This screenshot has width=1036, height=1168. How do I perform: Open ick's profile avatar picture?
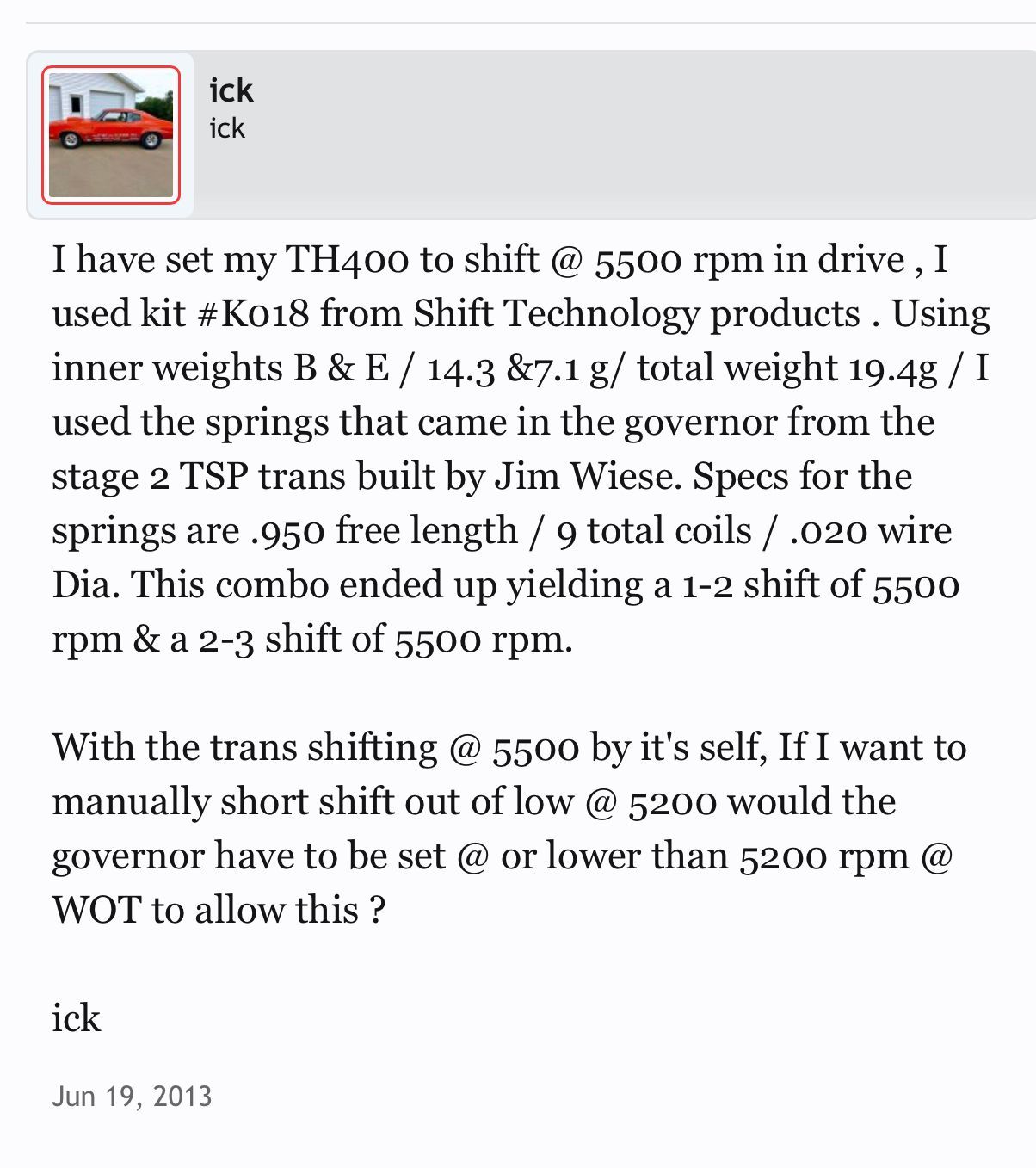[110, 135]
